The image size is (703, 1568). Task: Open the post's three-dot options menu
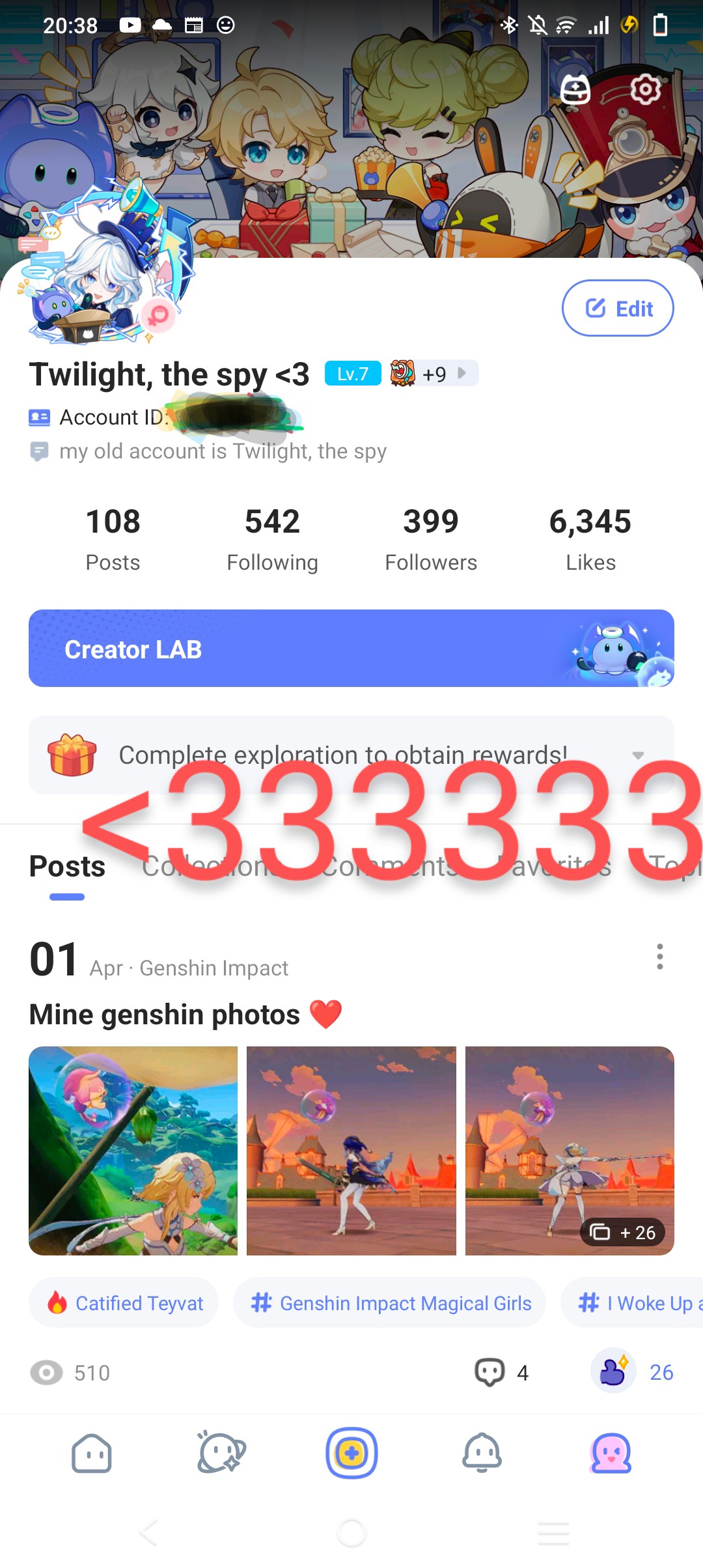659,957
